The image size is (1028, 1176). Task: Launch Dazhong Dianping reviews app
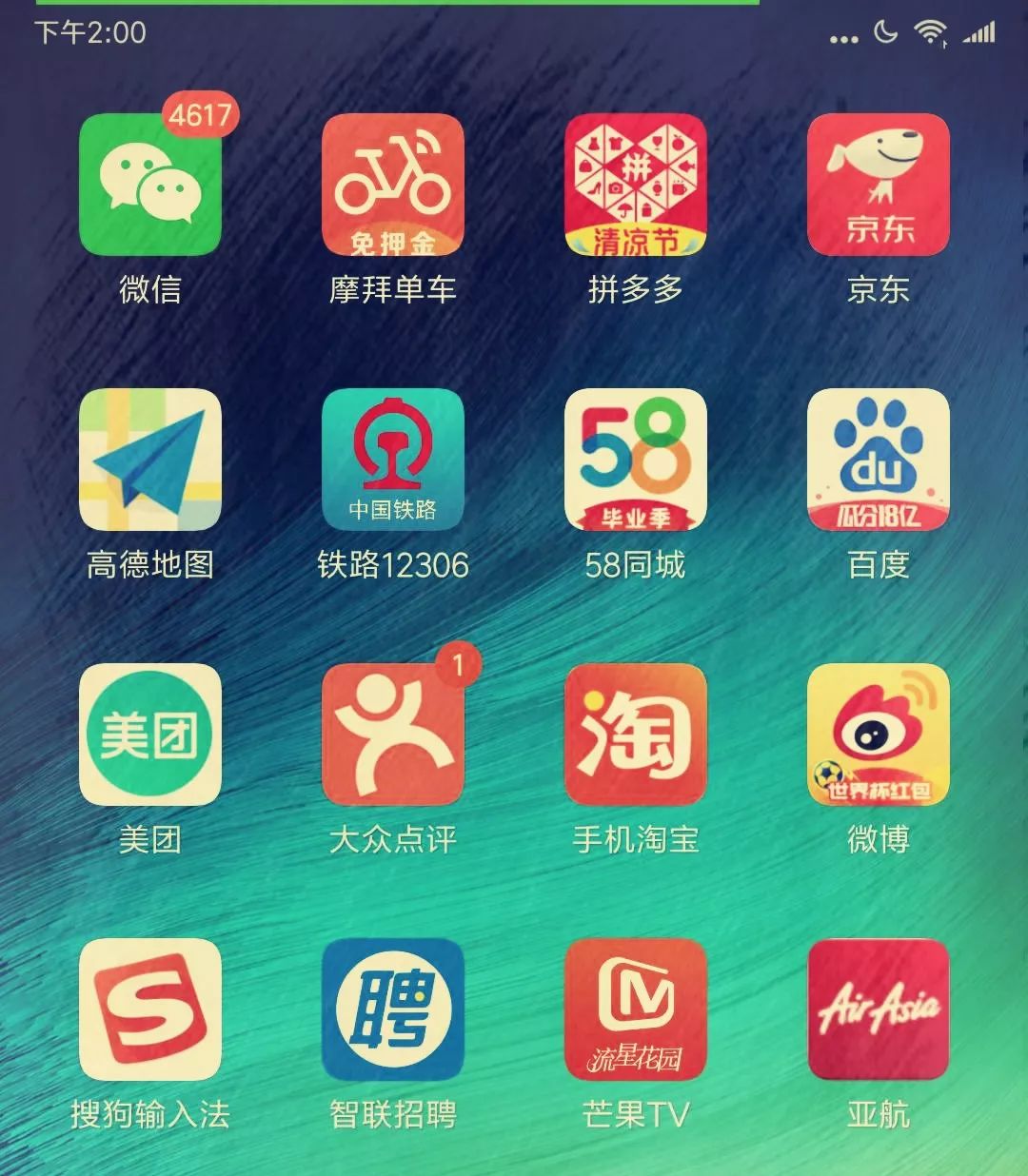pos(393,735)
